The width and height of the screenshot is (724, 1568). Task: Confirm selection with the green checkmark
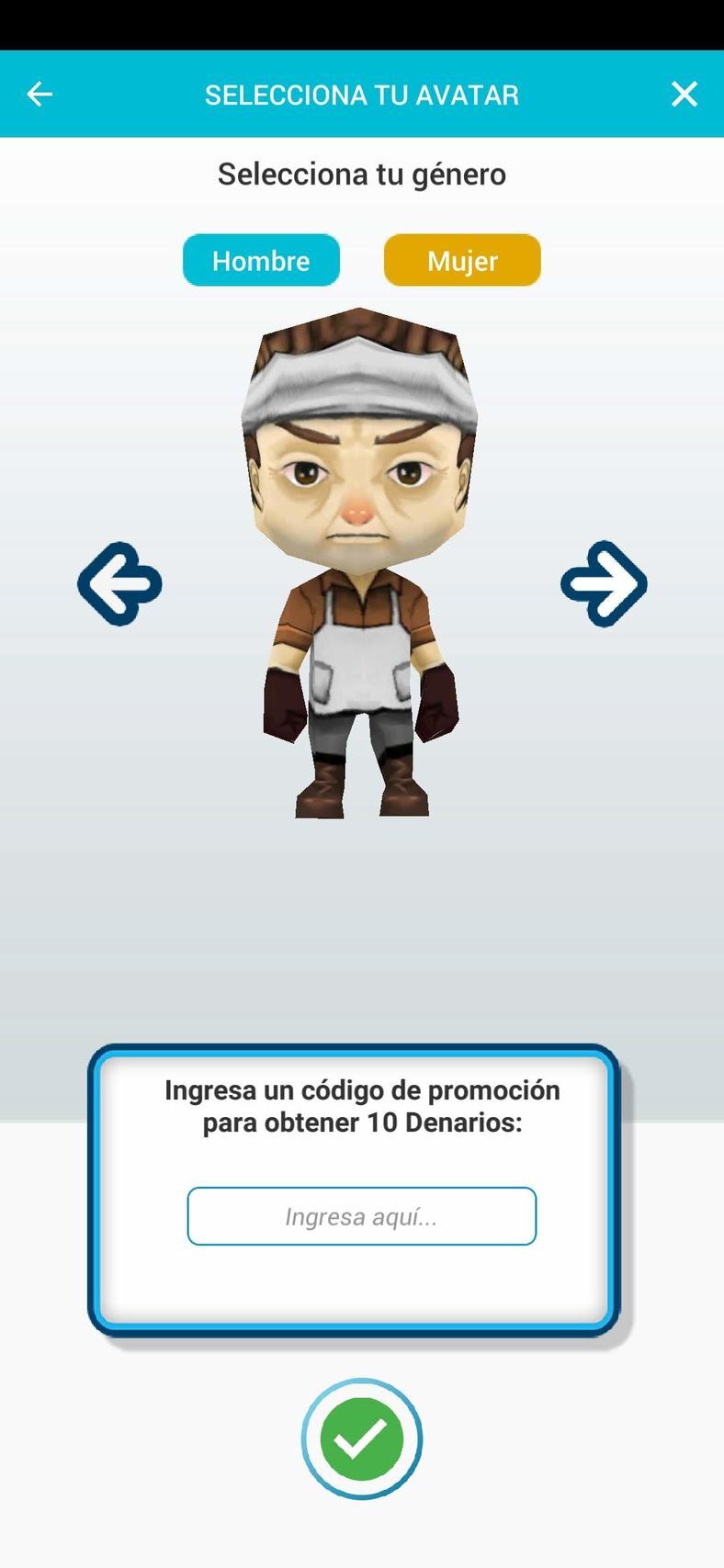[361, 1439]
